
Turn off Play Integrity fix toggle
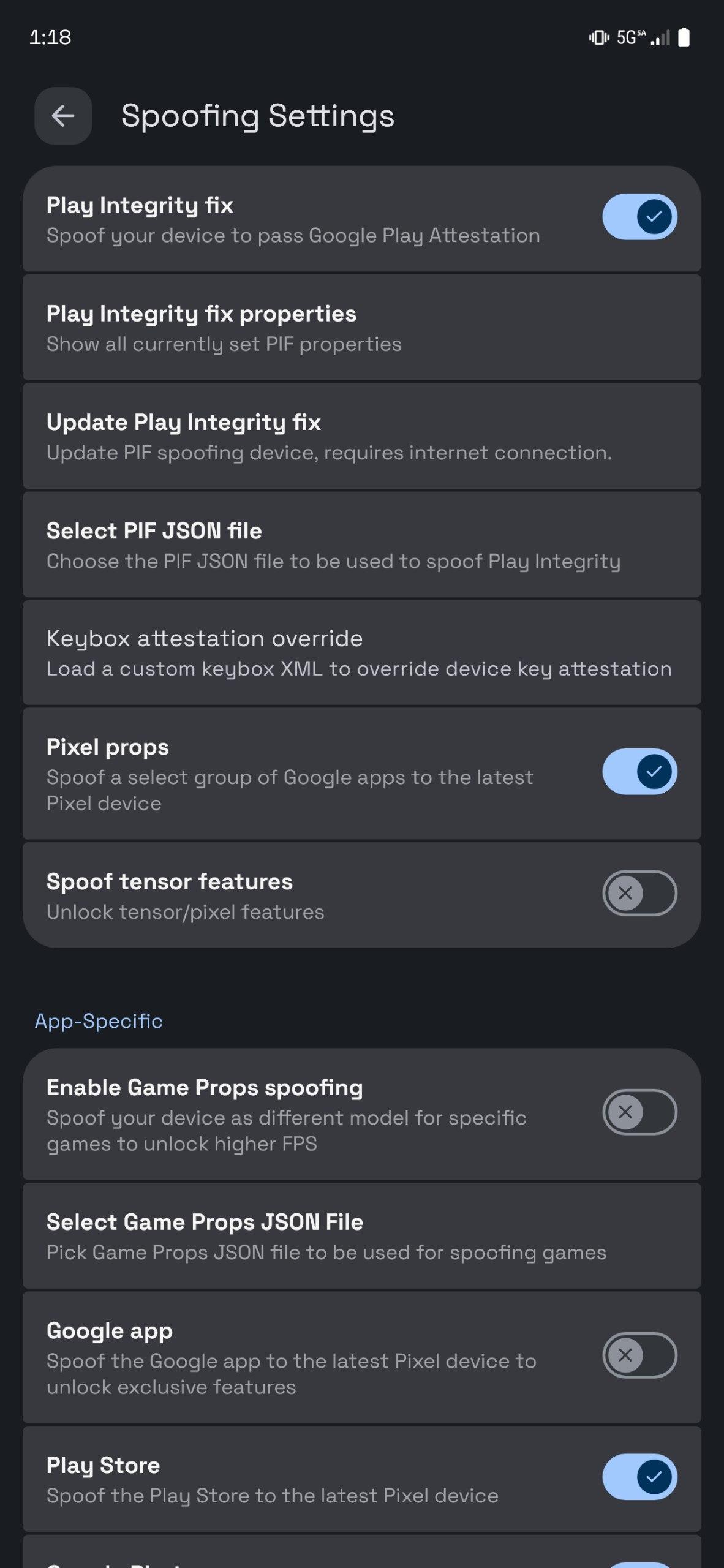639,217
